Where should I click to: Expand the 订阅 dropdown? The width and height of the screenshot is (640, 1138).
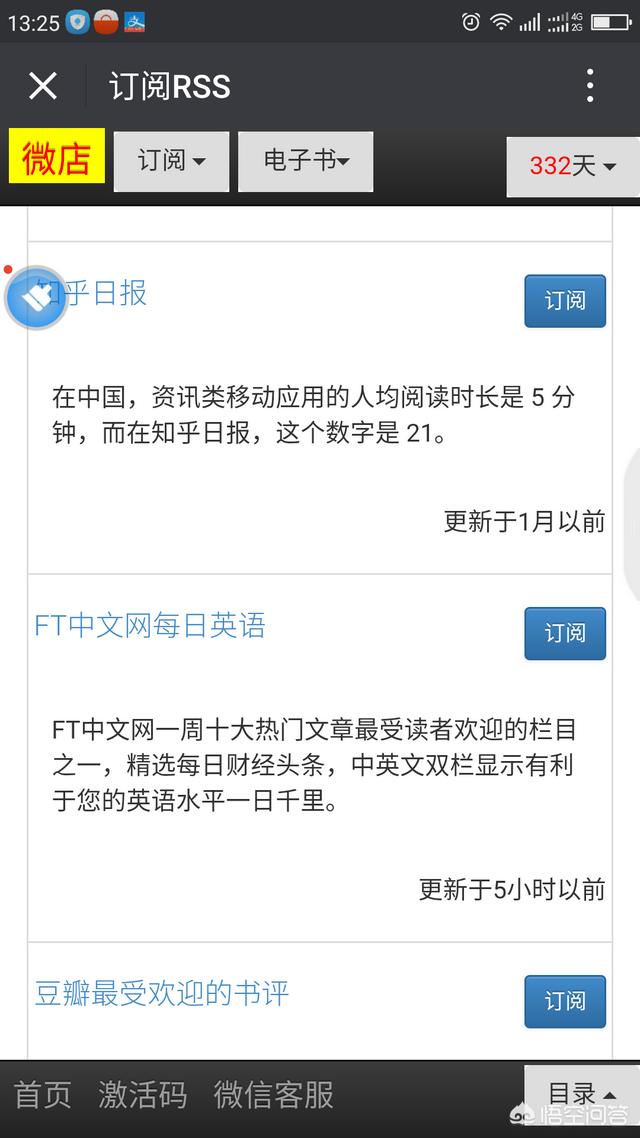(171, 161)
